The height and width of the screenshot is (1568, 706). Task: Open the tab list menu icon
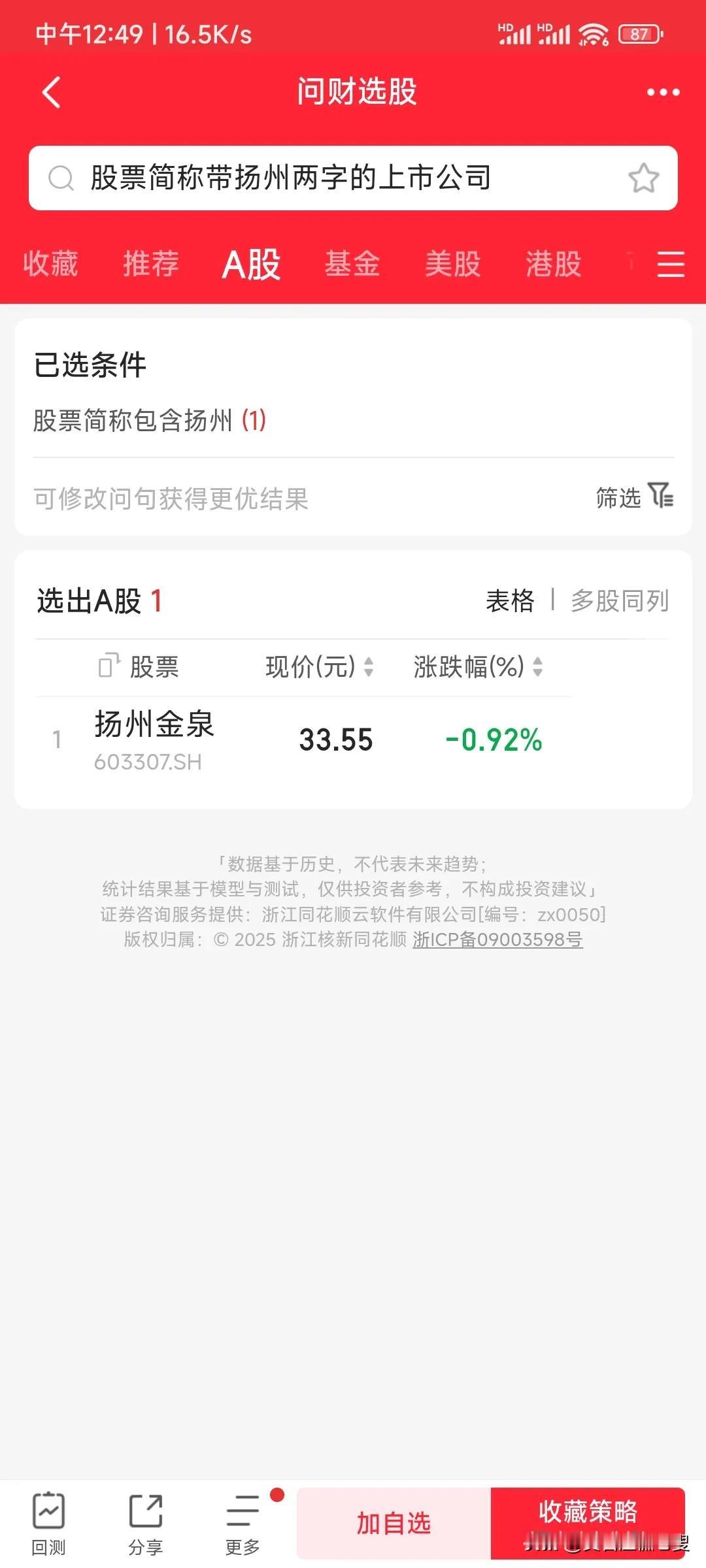pyautogui.click(x=671, y=264)
